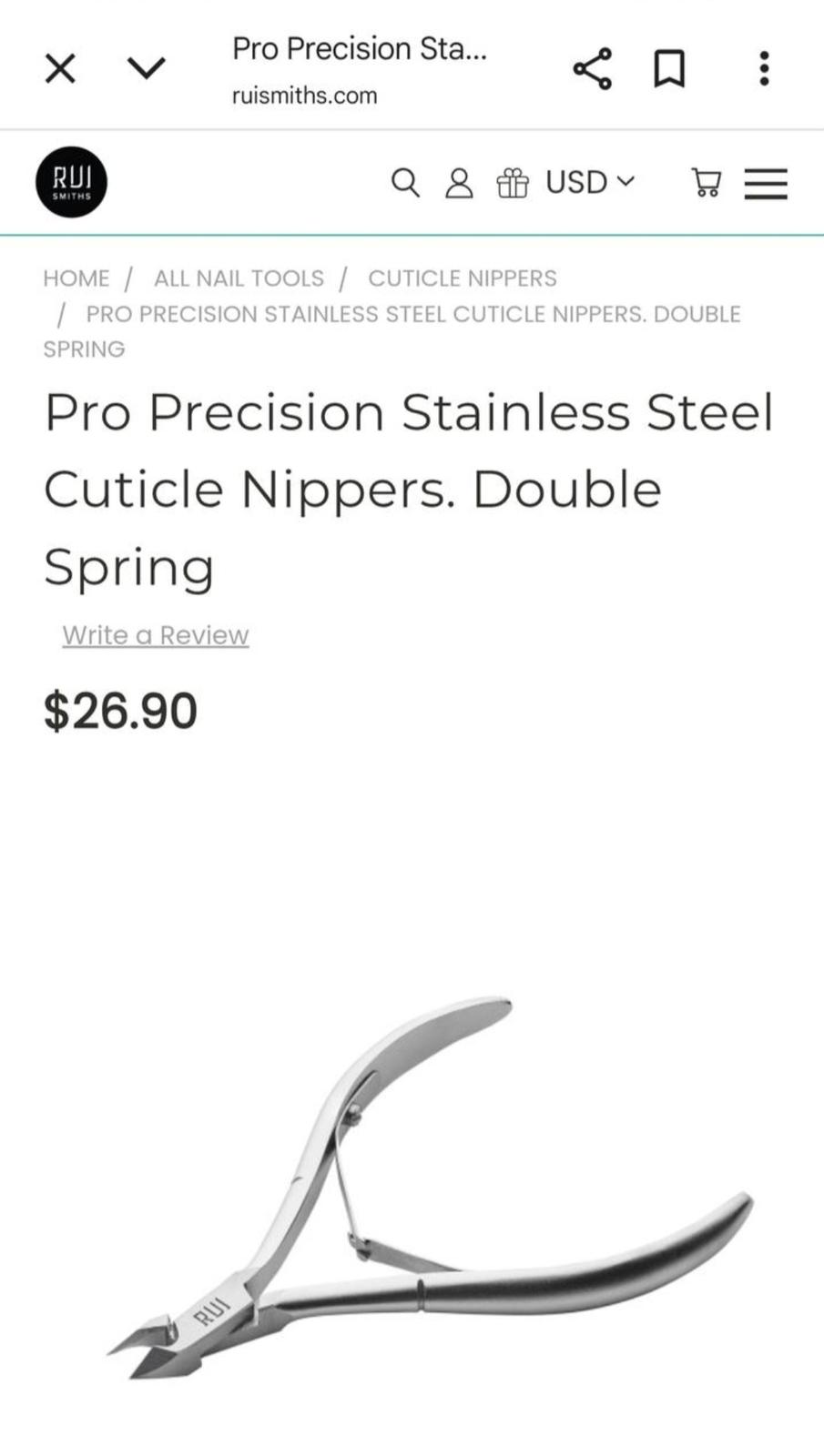This screenshot has width=824, height=1456.
Task: Tap the Rui Smiths logo to go home
Action: tap(71, 182)
